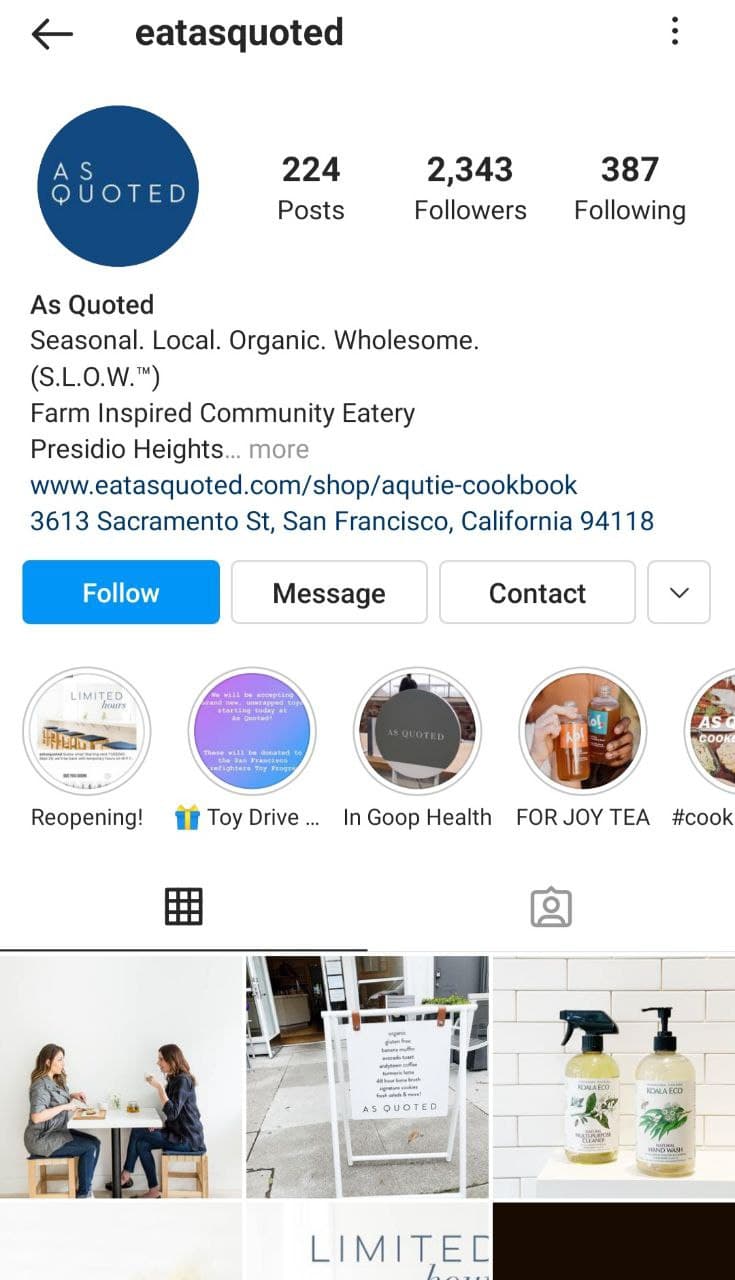Open the Reopening! story highlight

[87, 731]
